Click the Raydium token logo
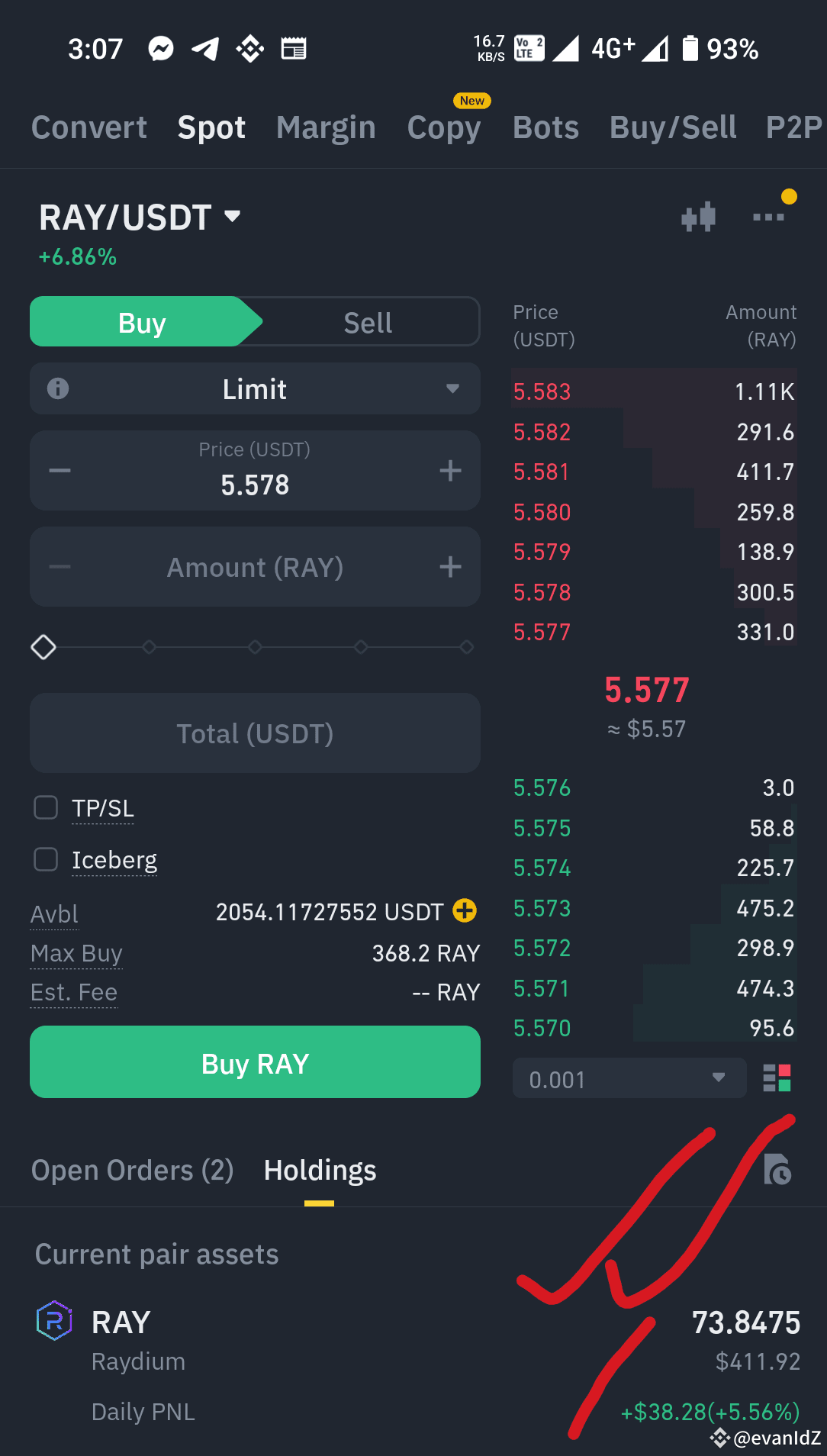This screenshot has width=827, height=1456. tap(53, 1321)
